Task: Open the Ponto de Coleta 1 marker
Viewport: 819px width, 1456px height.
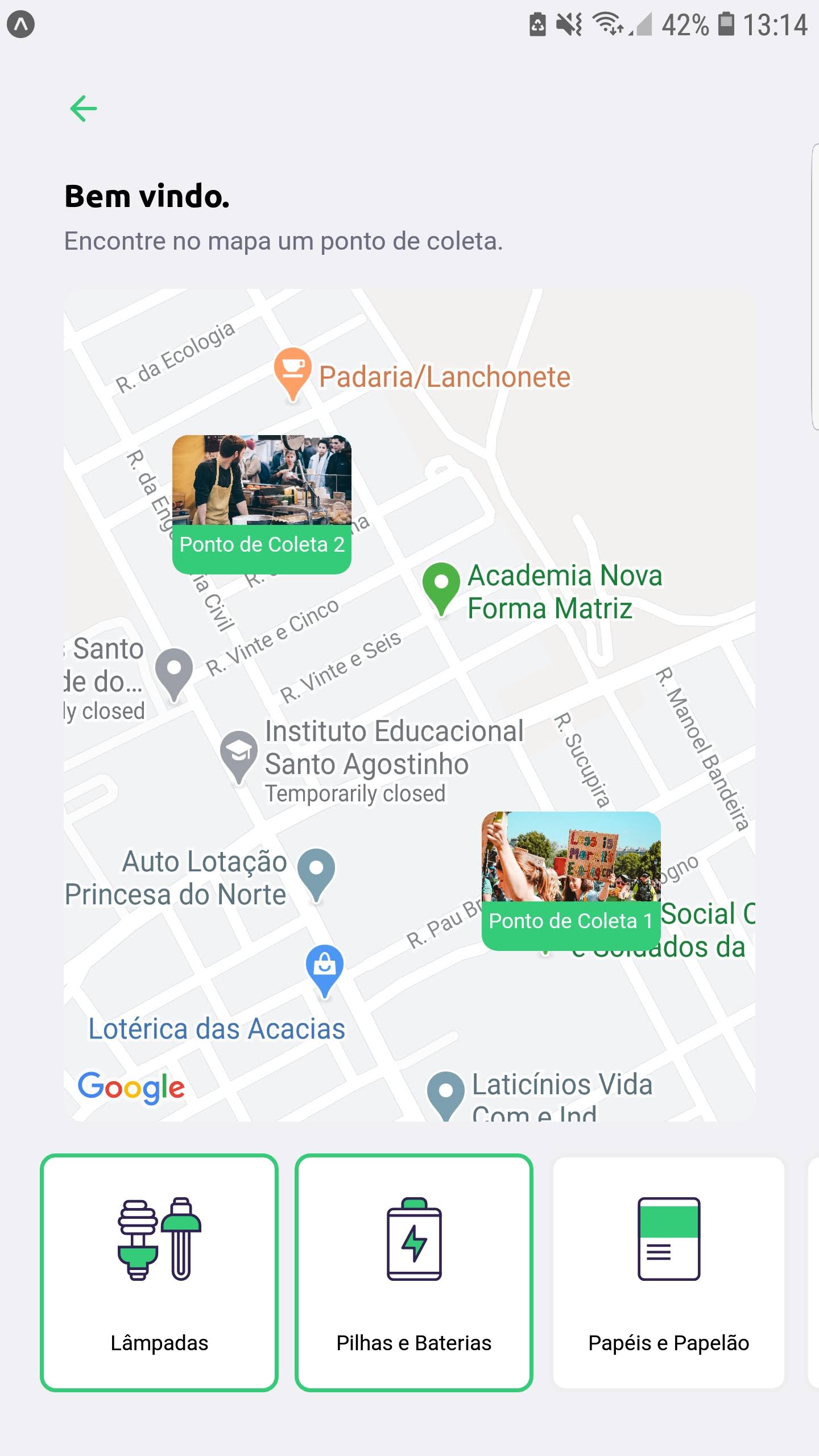Action: tap(570, 880)
